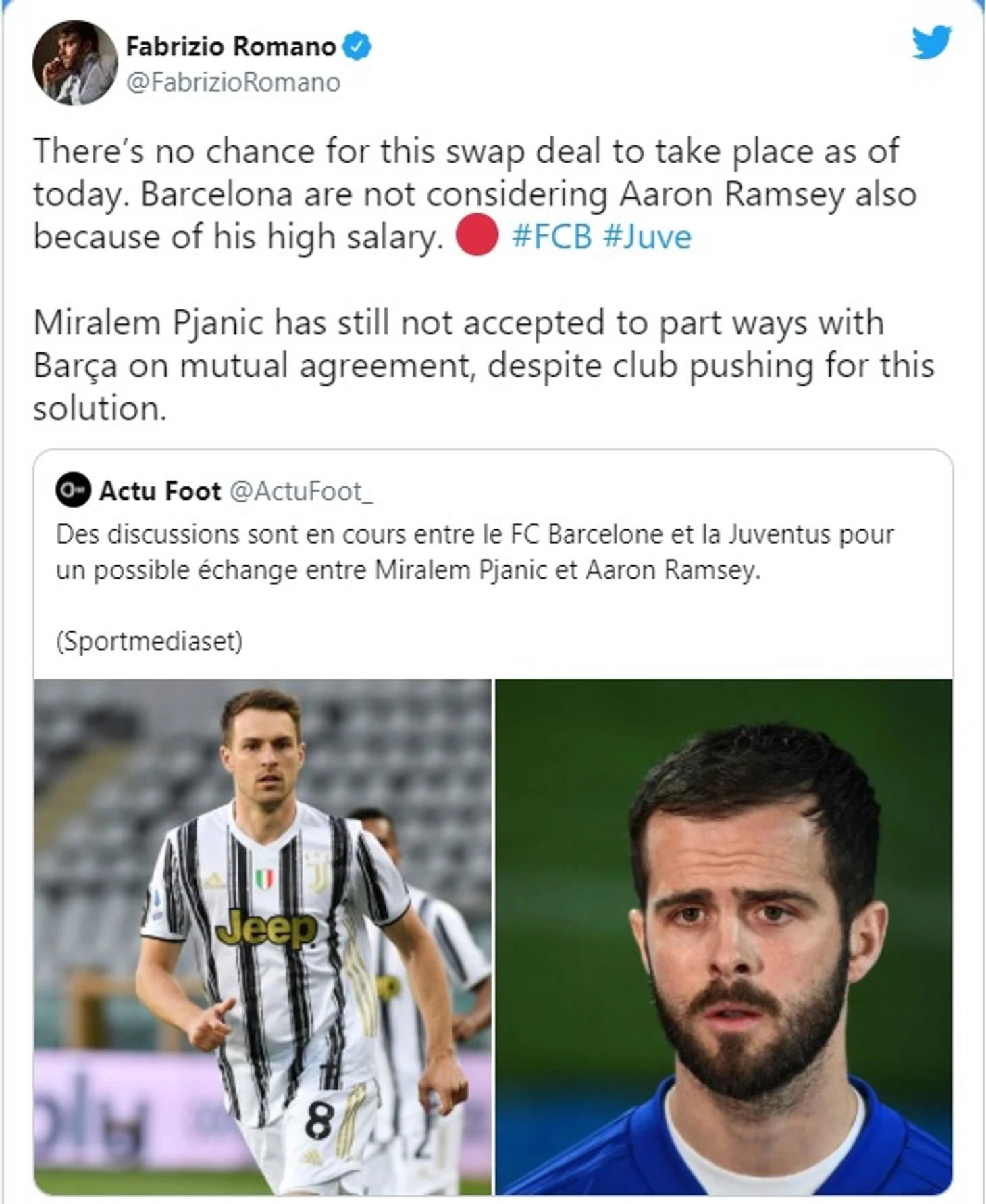Open the Twitter bird logo
This screenshot has height=1204, width=986.
[x=931, y=43]
